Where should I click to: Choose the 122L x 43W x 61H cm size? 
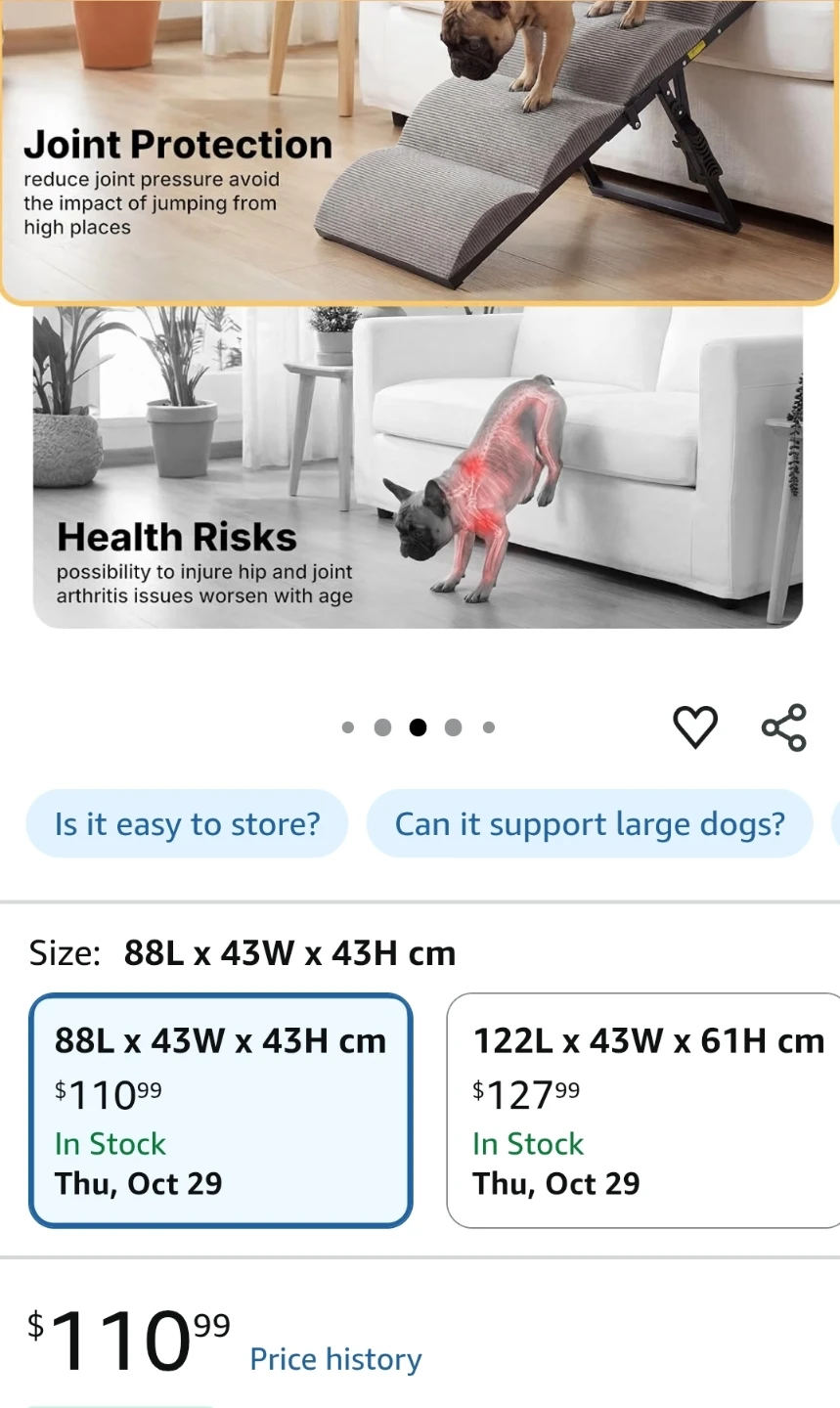pyautogui.click(x=643, y=1111)
